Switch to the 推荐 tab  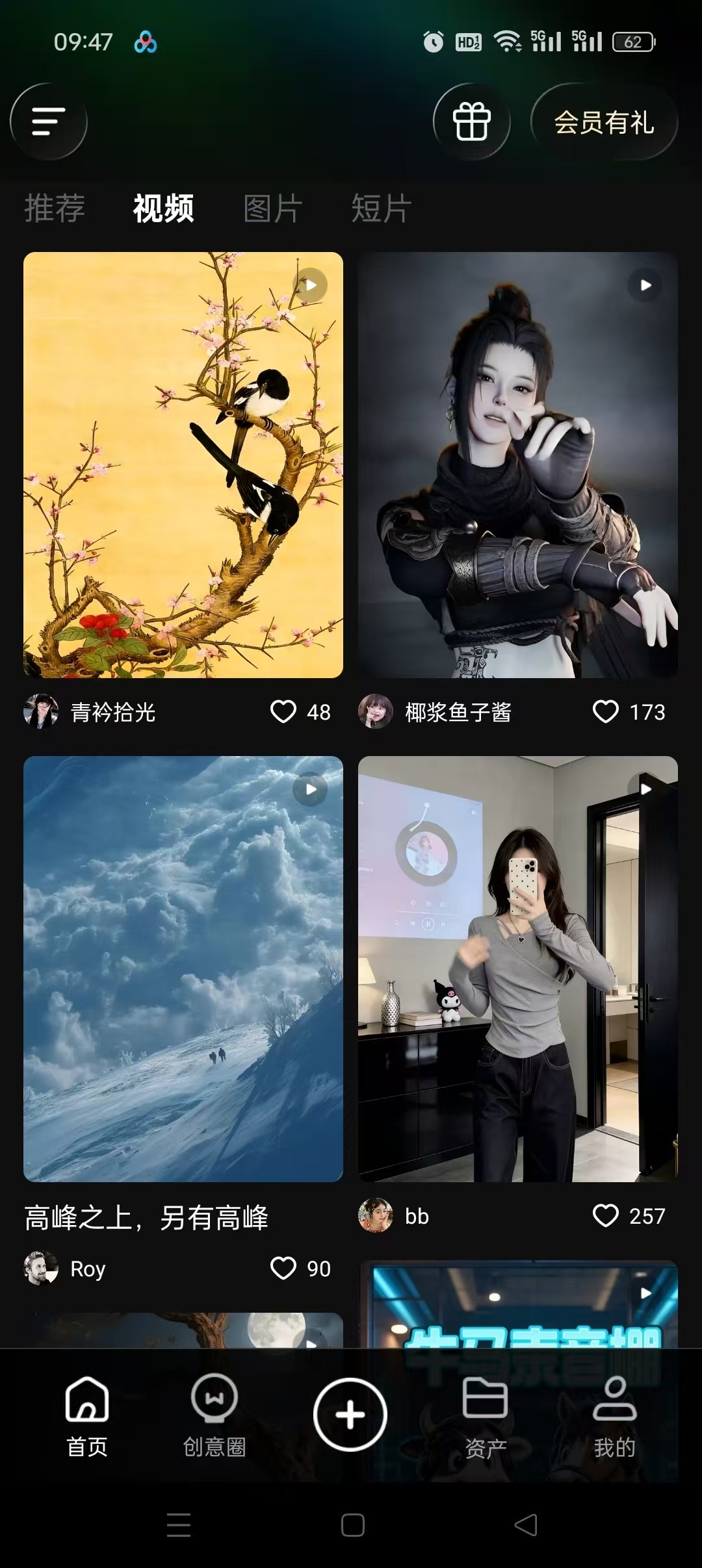coord(55,209)
